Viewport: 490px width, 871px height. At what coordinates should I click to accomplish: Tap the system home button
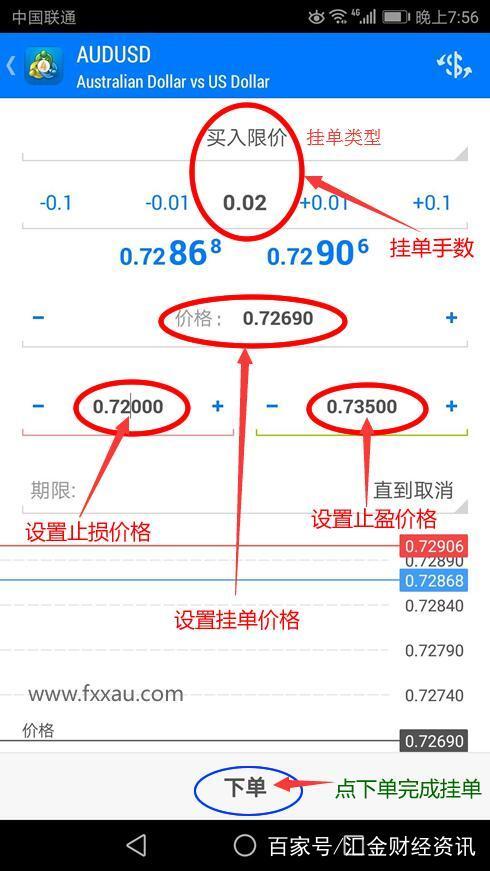click(245, 845)
